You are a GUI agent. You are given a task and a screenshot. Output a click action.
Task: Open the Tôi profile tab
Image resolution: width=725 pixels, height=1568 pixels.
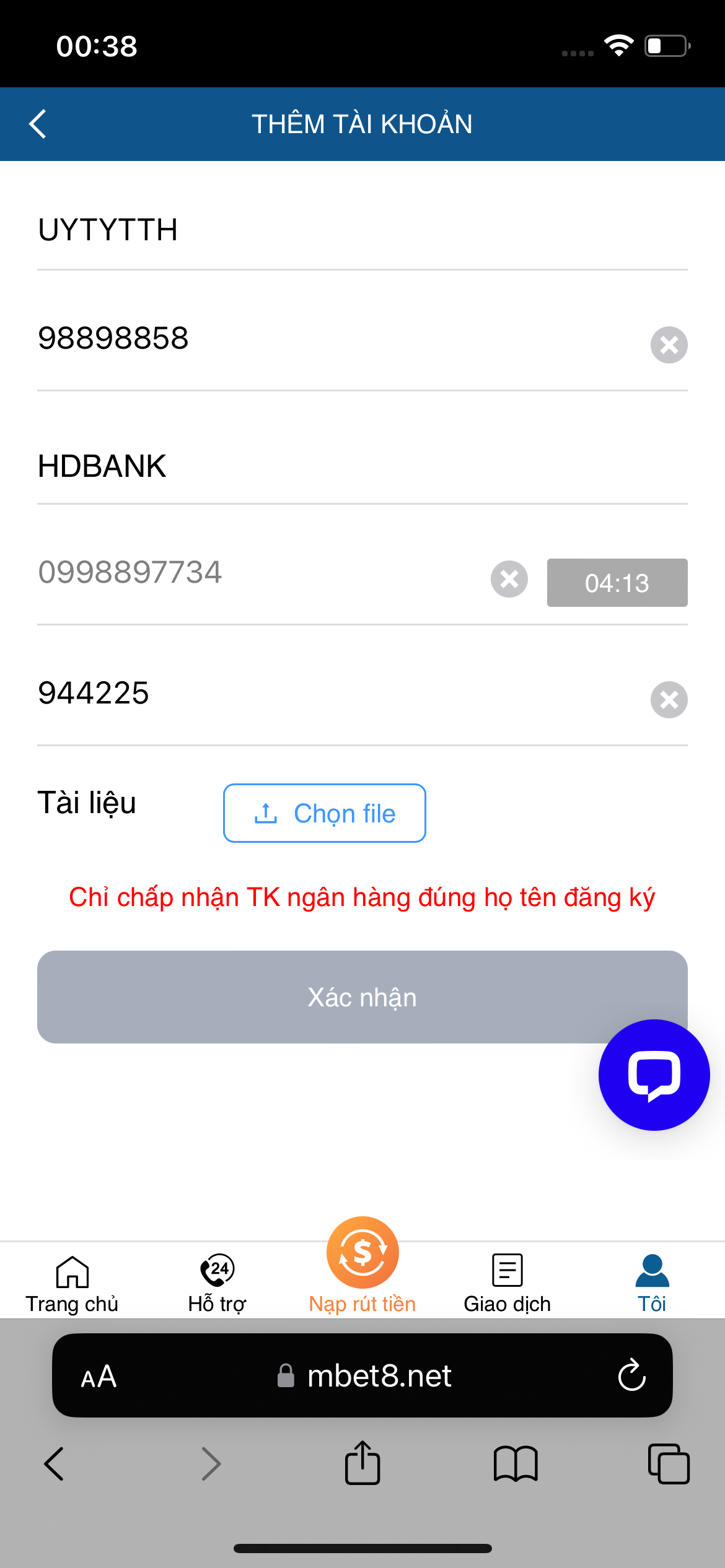tap(652, 1284)
